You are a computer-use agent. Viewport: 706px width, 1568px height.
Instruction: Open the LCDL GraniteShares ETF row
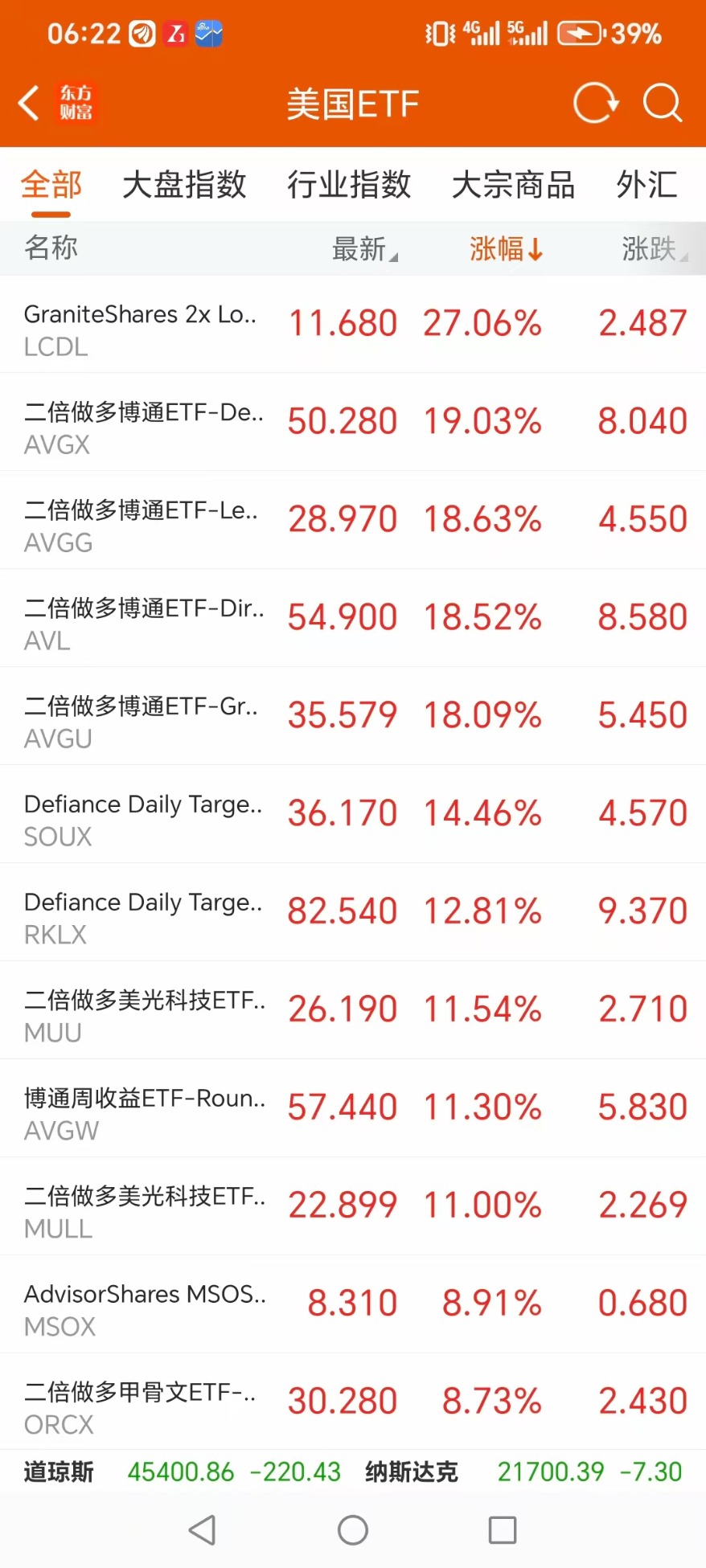[353, 325]
